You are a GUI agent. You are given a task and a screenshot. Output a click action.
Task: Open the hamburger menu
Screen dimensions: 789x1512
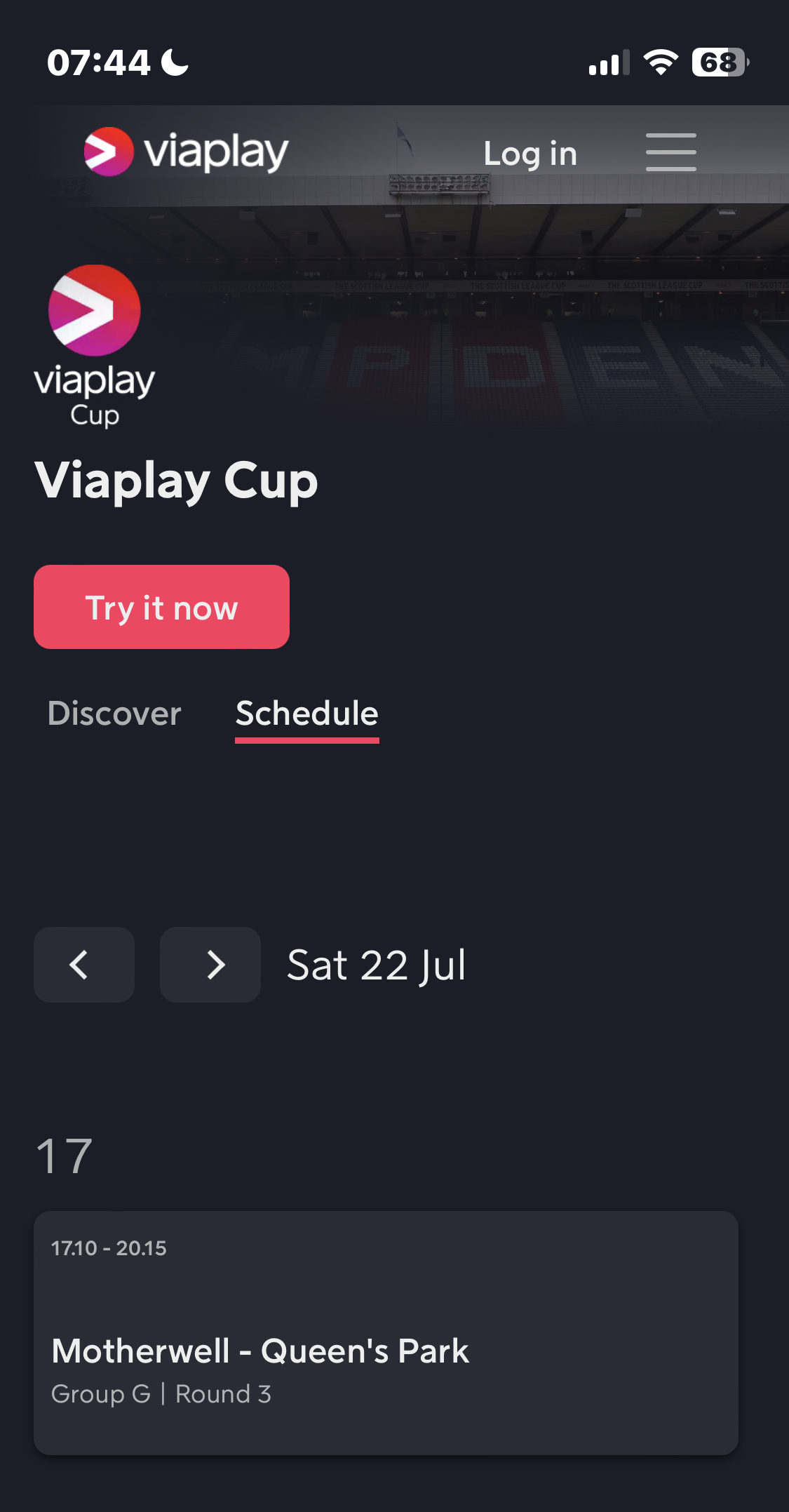click(670, 152)
